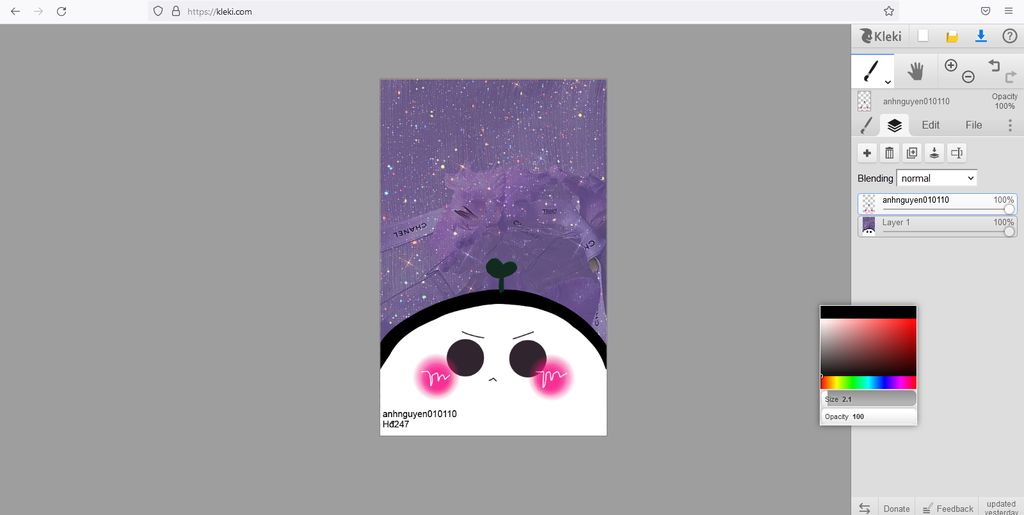1024x515 pixels.
Task: Open the three-dot more options menu
Action: click(x=1010, y=125)
